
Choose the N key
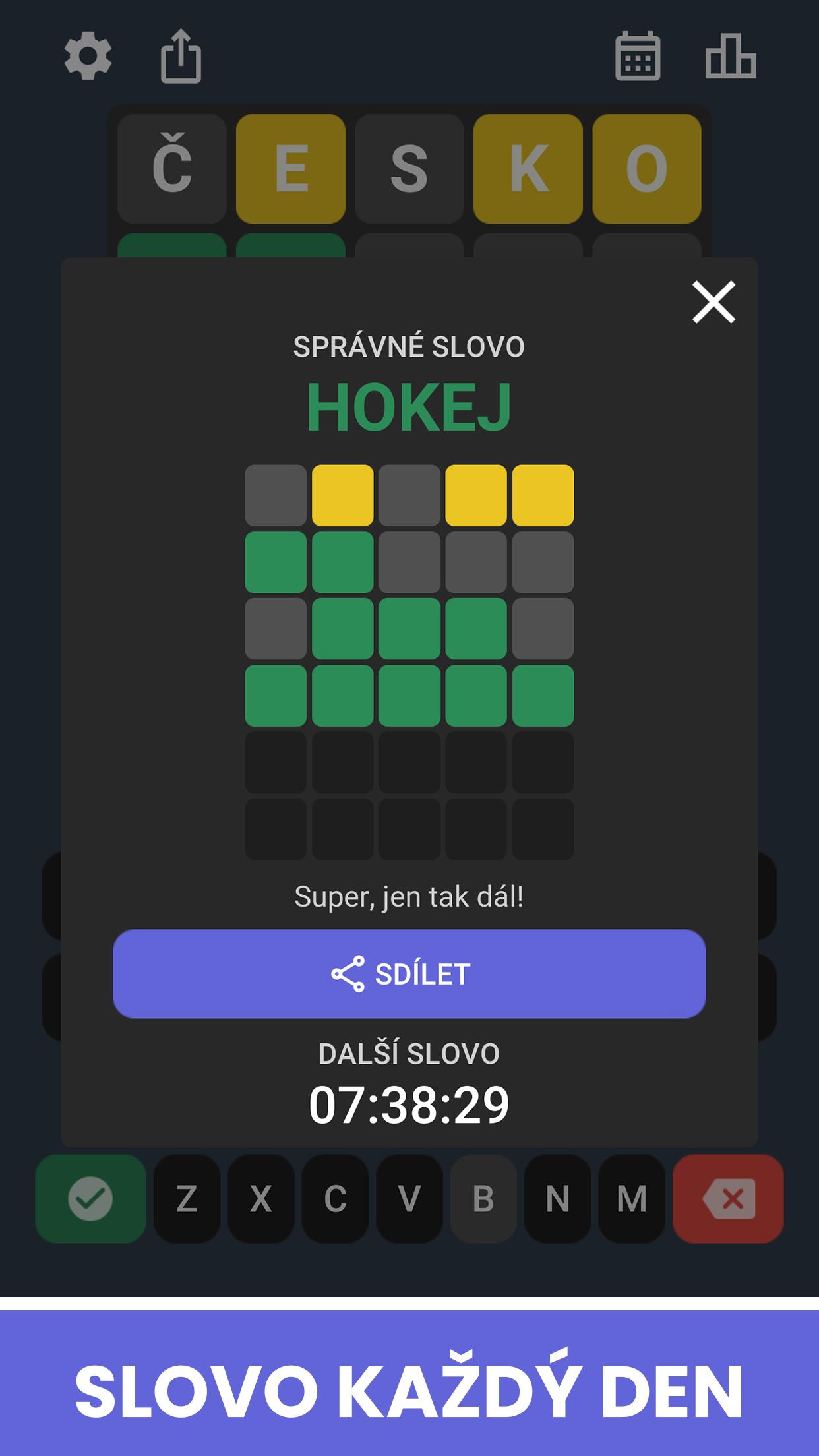(x=558, y=1198)
